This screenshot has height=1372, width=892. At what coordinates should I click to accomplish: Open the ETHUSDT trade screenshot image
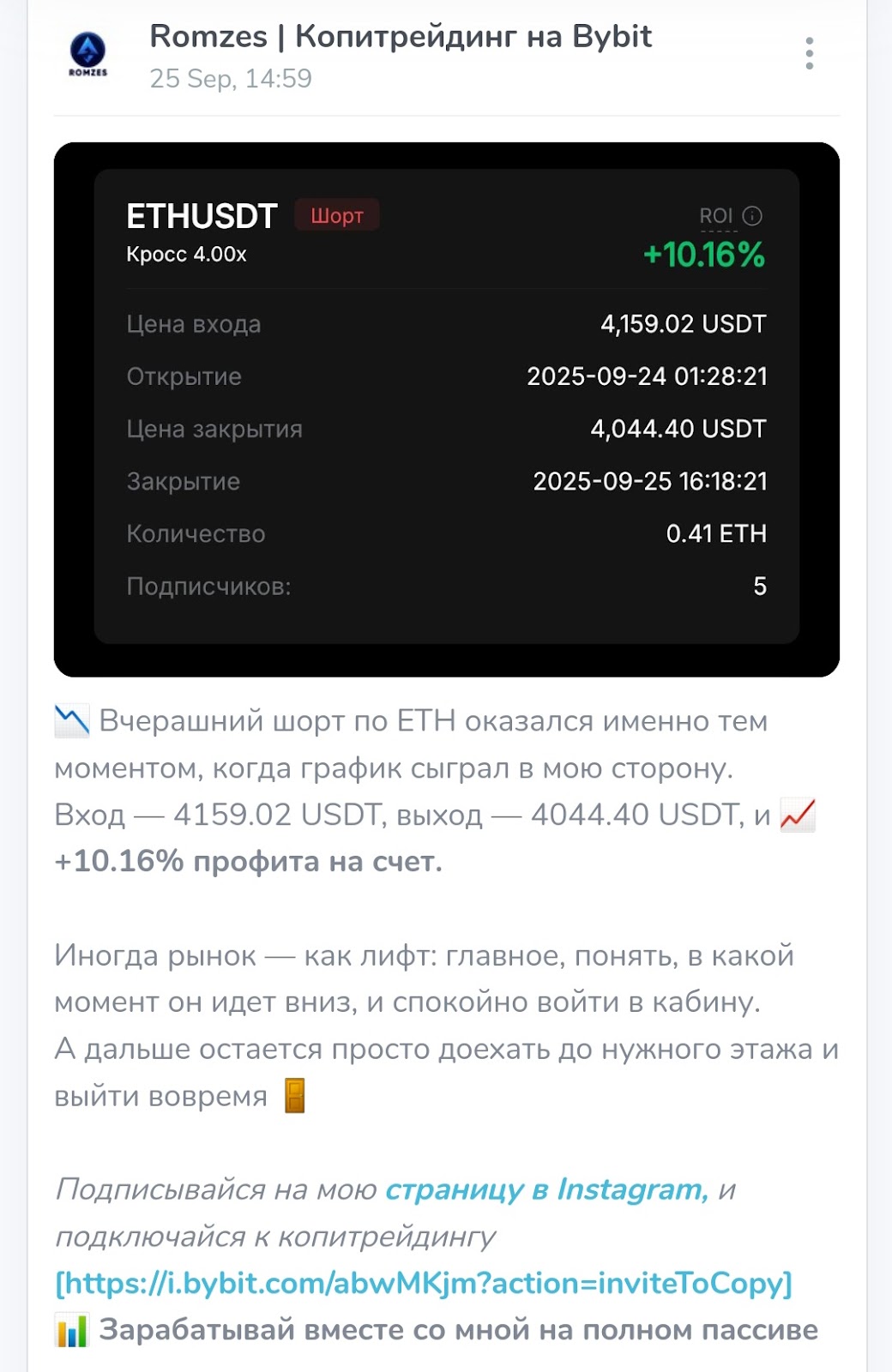446,409
